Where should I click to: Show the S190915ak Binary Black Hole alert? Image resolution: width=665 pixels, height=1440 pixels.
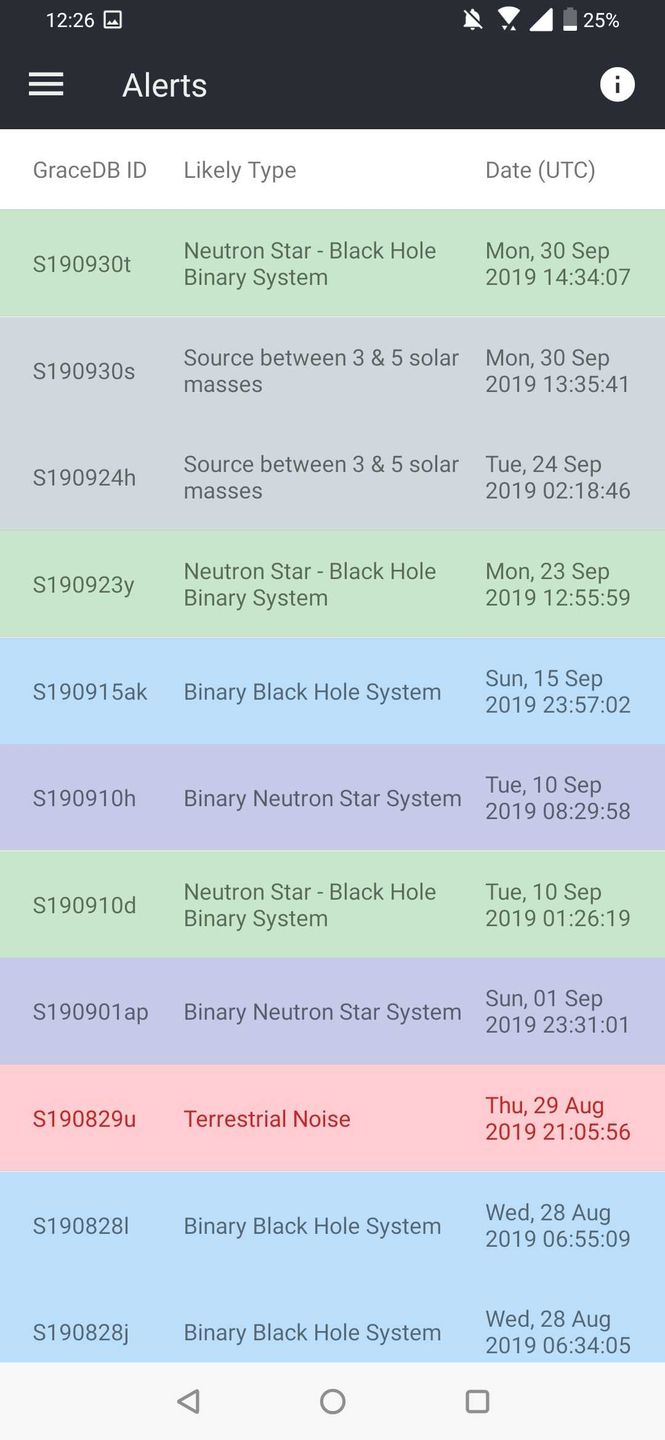coord(332,692)
